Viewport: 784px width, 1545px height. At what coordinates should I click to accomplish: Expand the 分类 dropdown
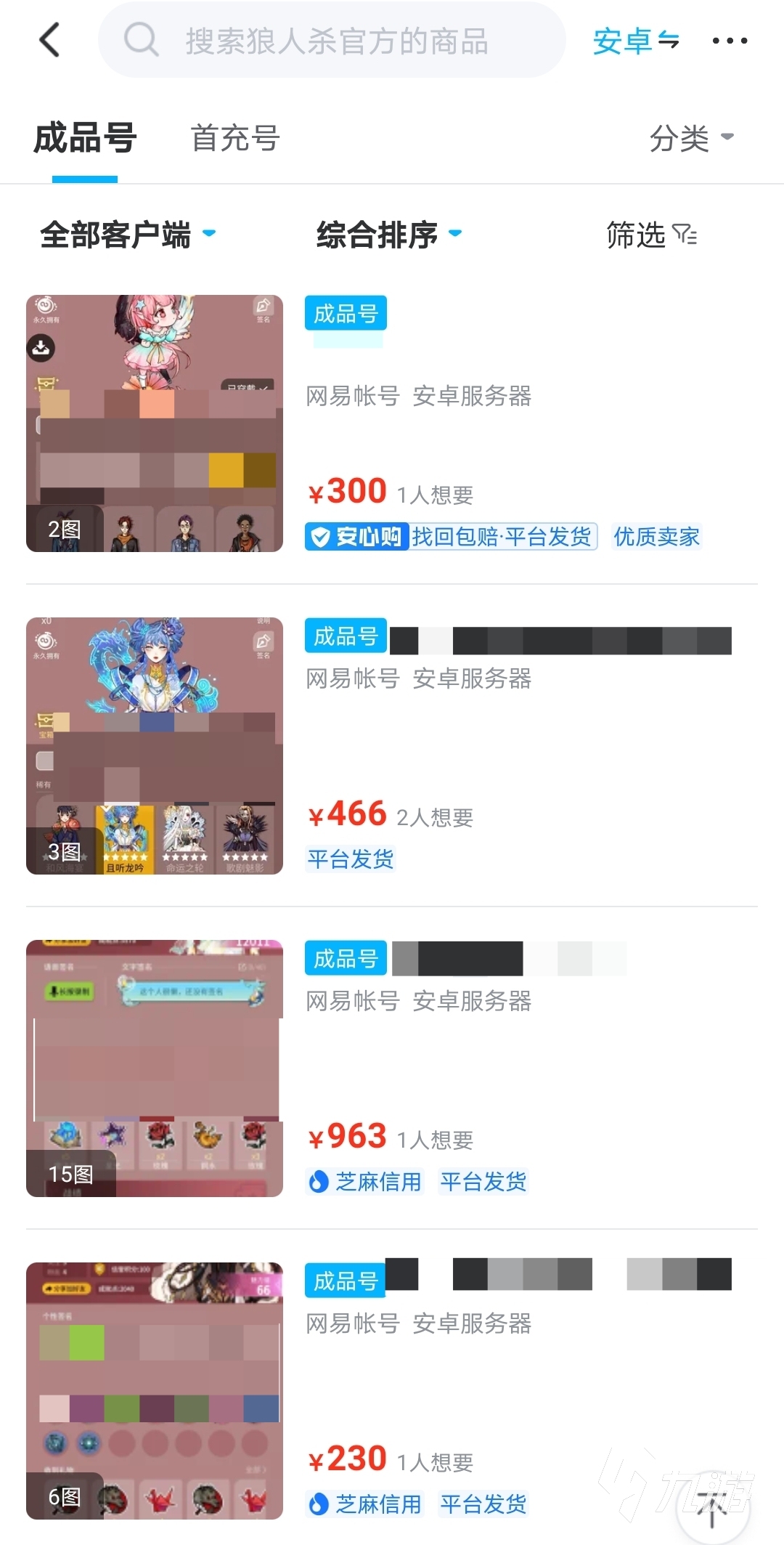click(691, 138)
